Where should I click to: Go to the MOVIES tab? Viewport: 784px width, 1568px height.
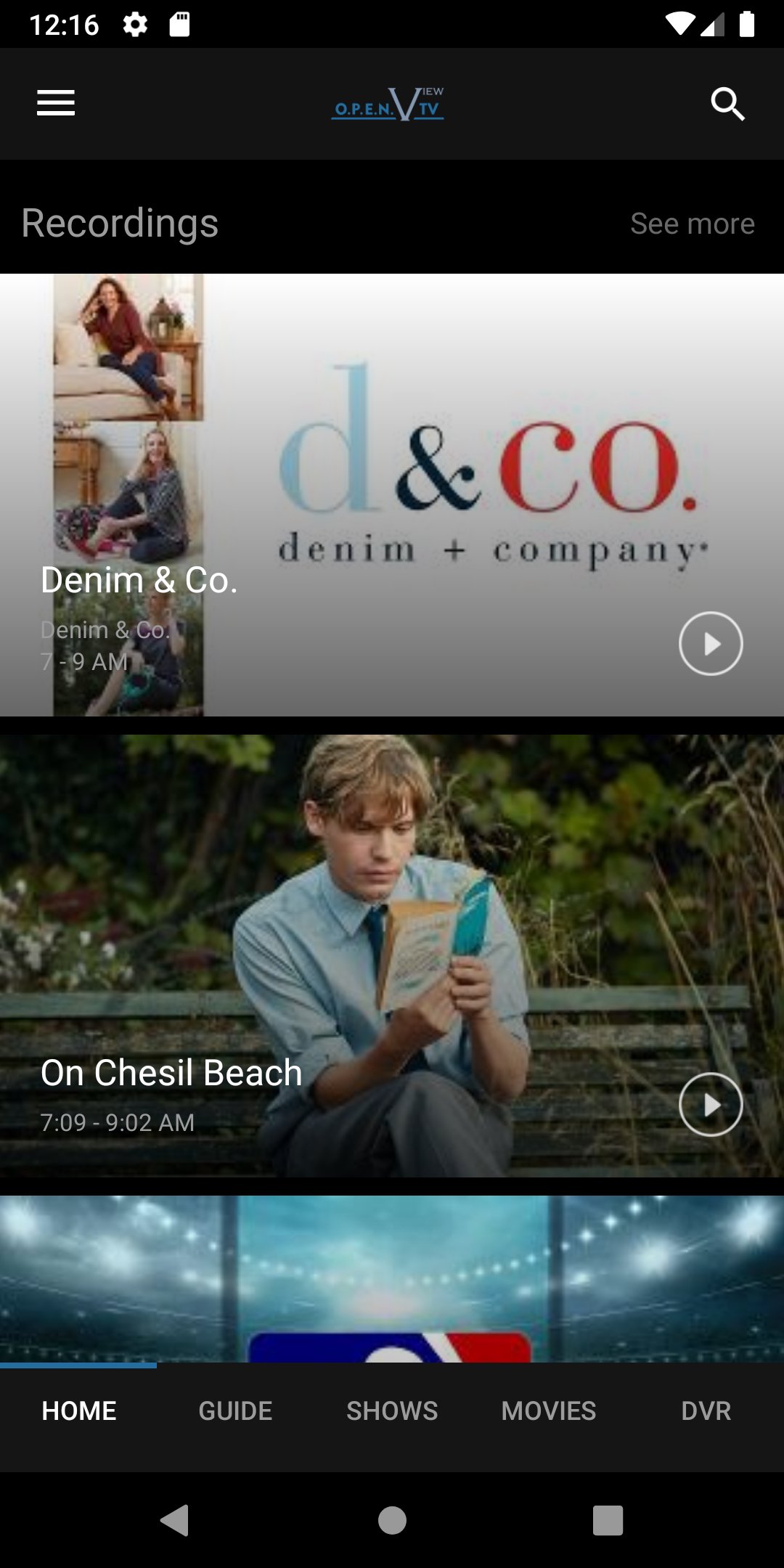click(549, 1410)
